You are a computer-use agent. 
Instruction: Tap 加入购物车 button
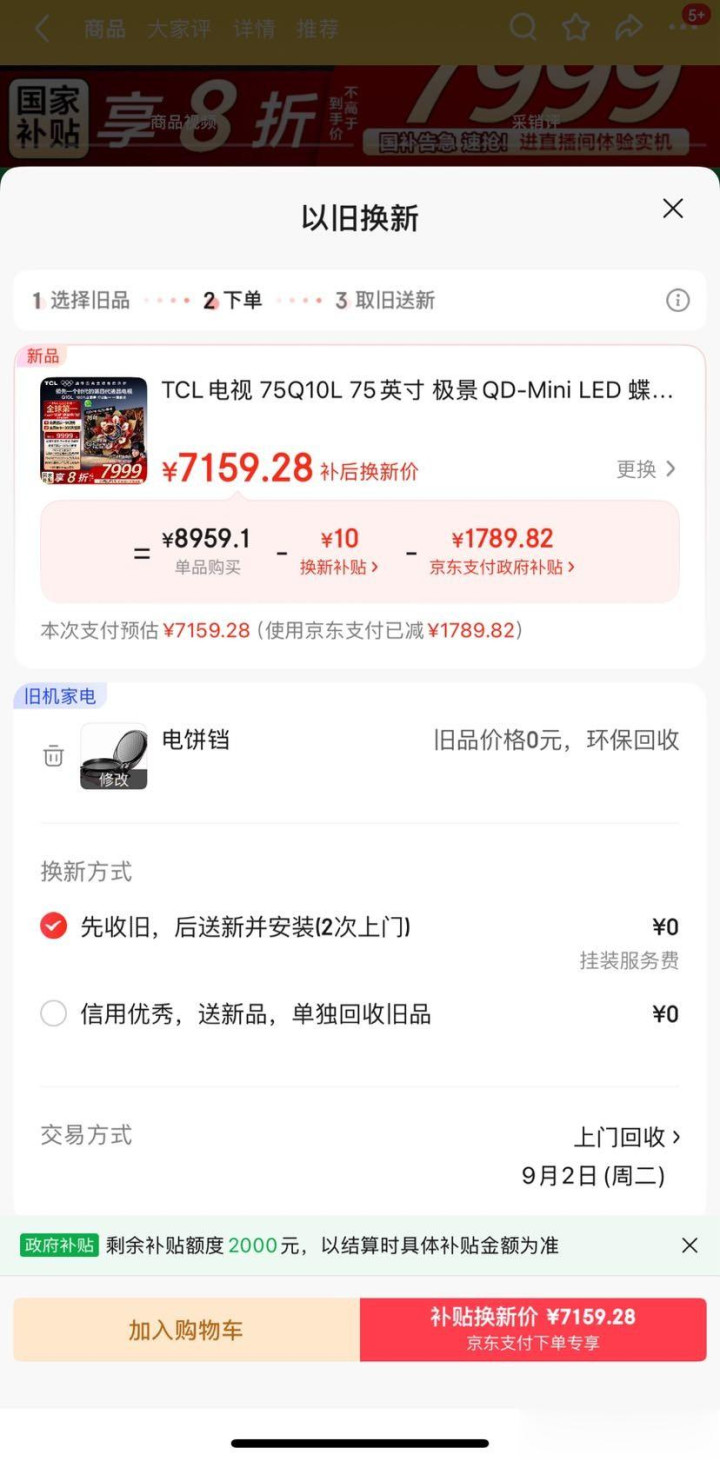coord(186,1330)
